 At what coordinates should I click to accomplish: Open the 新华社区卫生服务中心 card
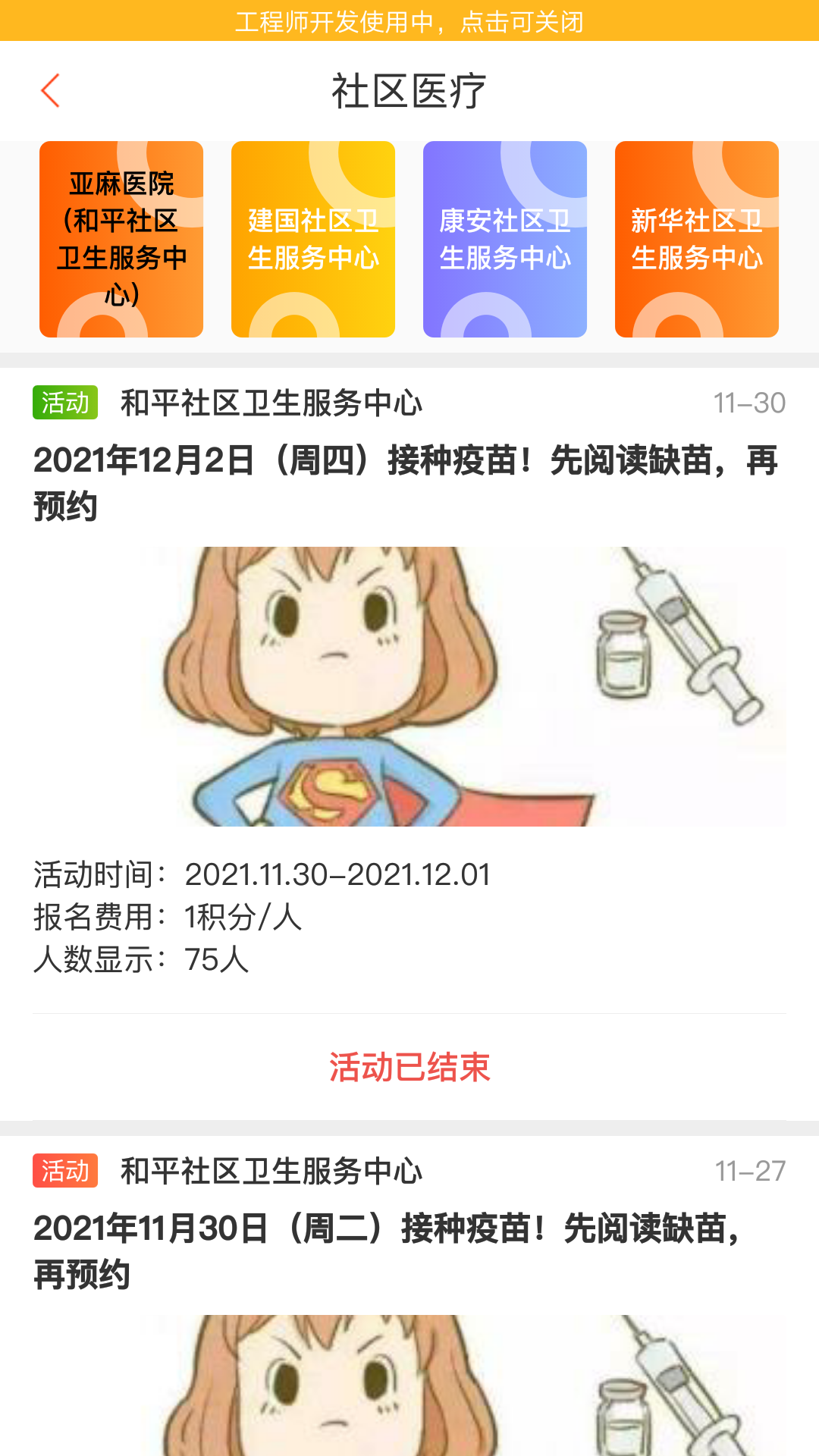[697, 239]
